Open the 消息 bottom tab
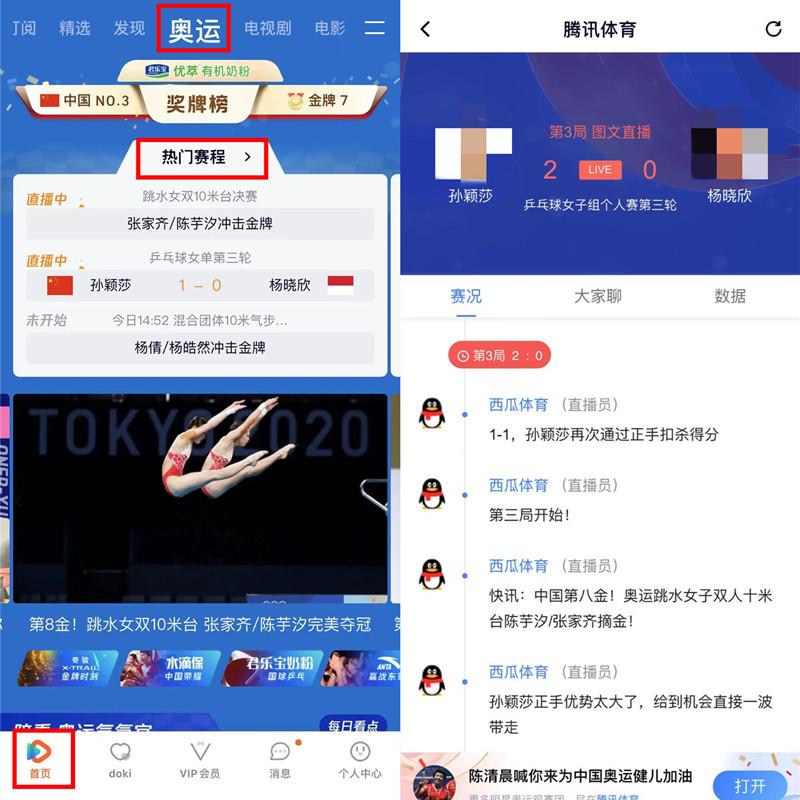Viewport: 800px width, 800px height. pos(280,761)
